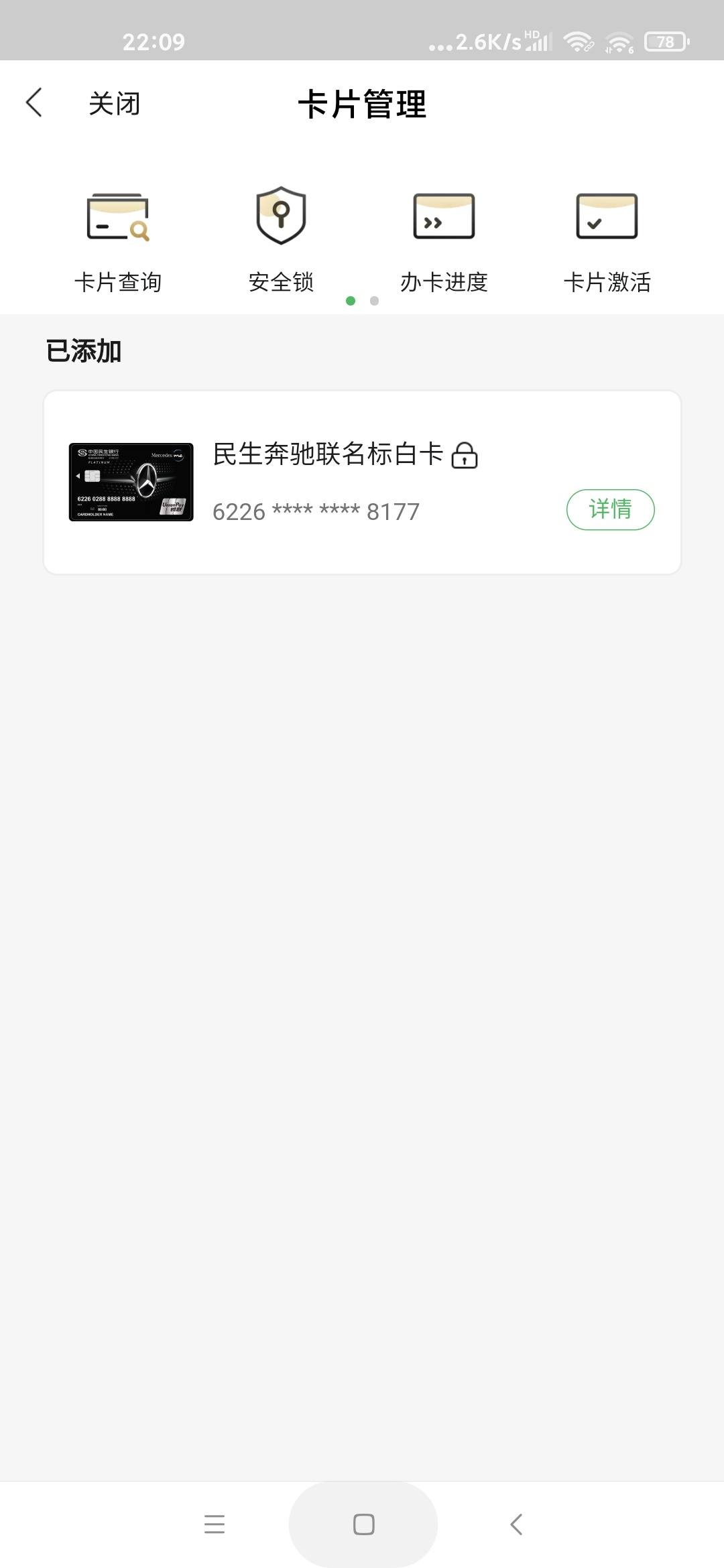Viewport: 724px width, 1568px height.
Task: Open recent apps from navigation bar
Action: 215,1524
